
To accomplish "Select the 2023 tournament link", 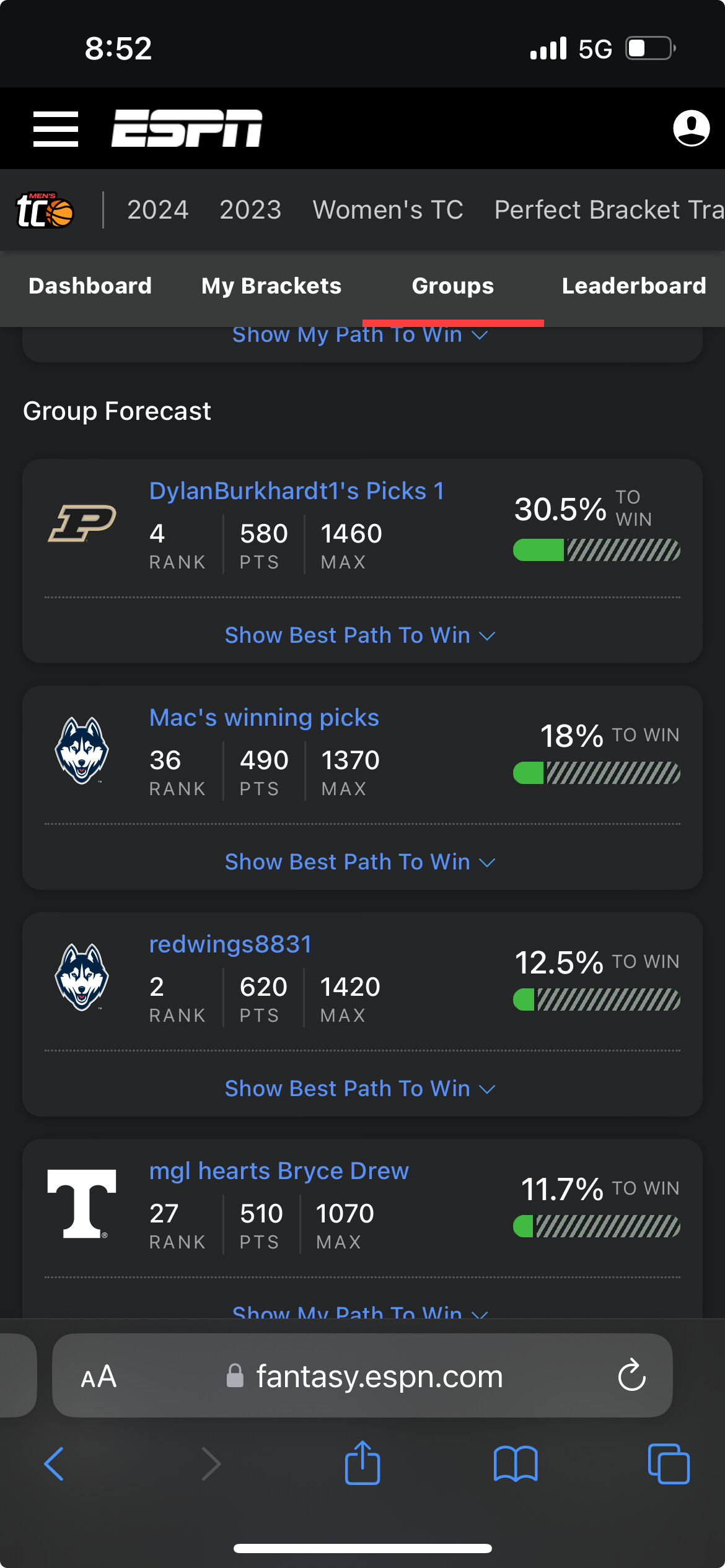I will [250, 210].
